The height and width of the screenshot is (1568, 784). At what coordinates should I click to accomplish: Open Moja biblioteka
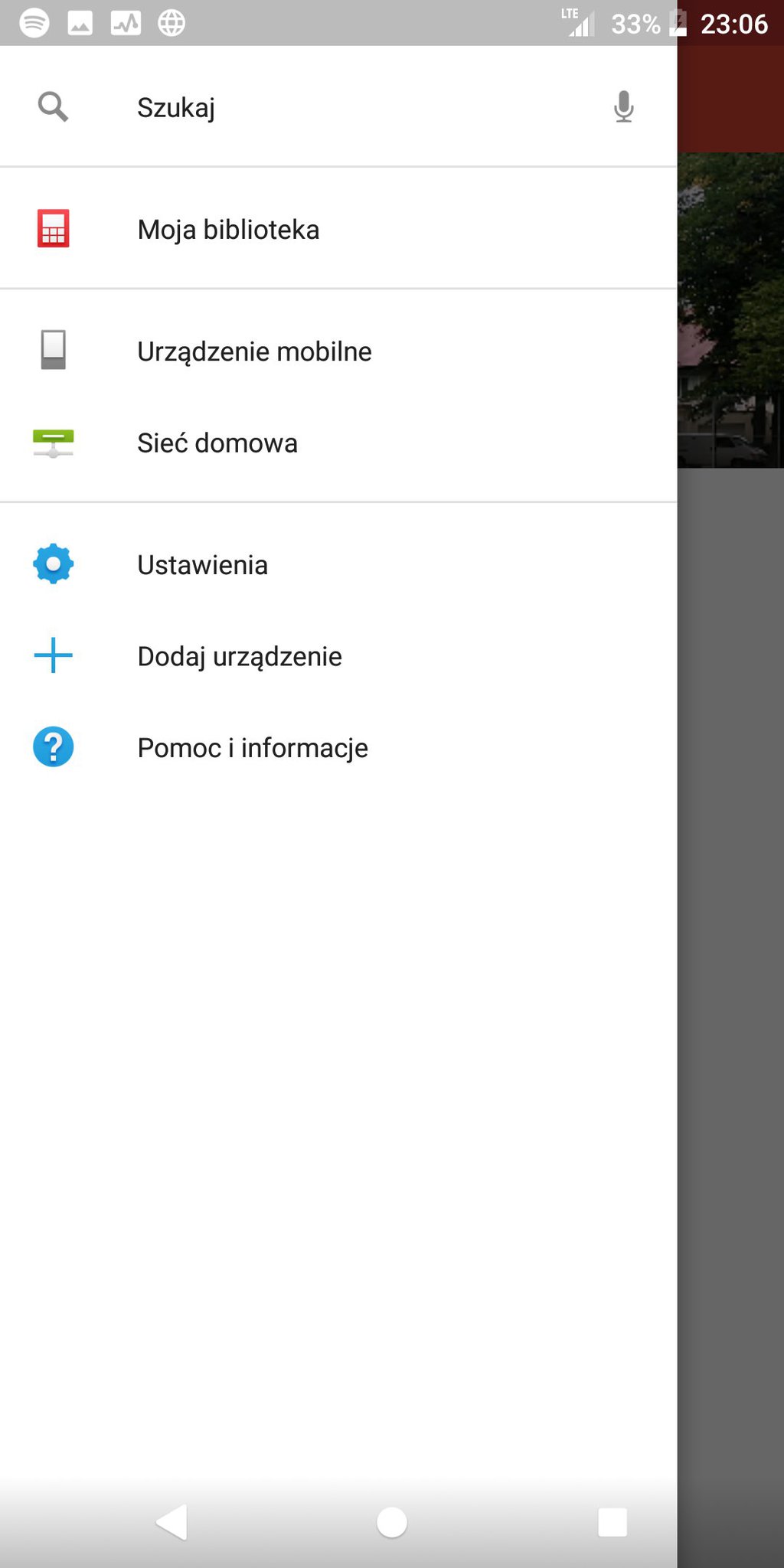tap(338, 229)
